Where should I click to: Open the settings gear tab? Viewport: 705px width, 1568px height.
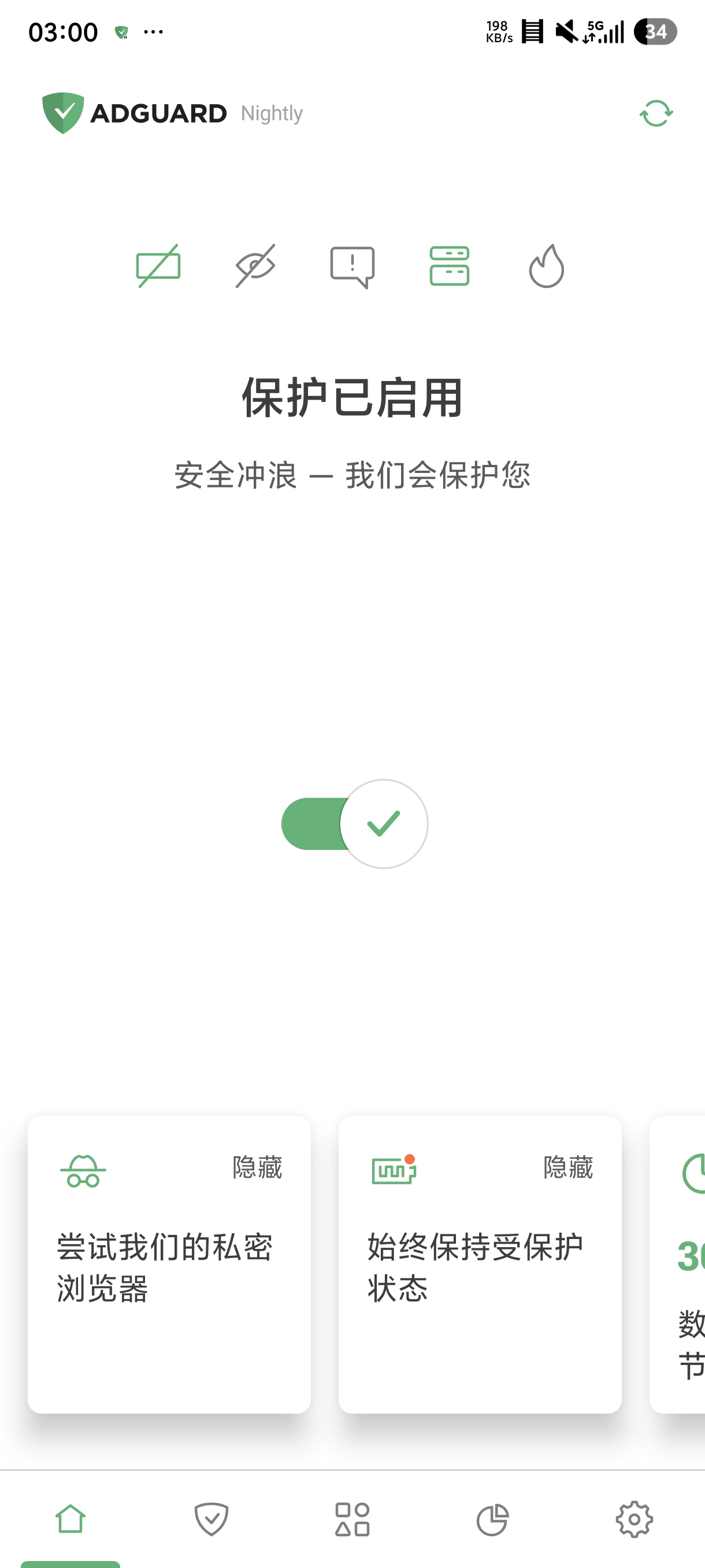pos(634,1519)
